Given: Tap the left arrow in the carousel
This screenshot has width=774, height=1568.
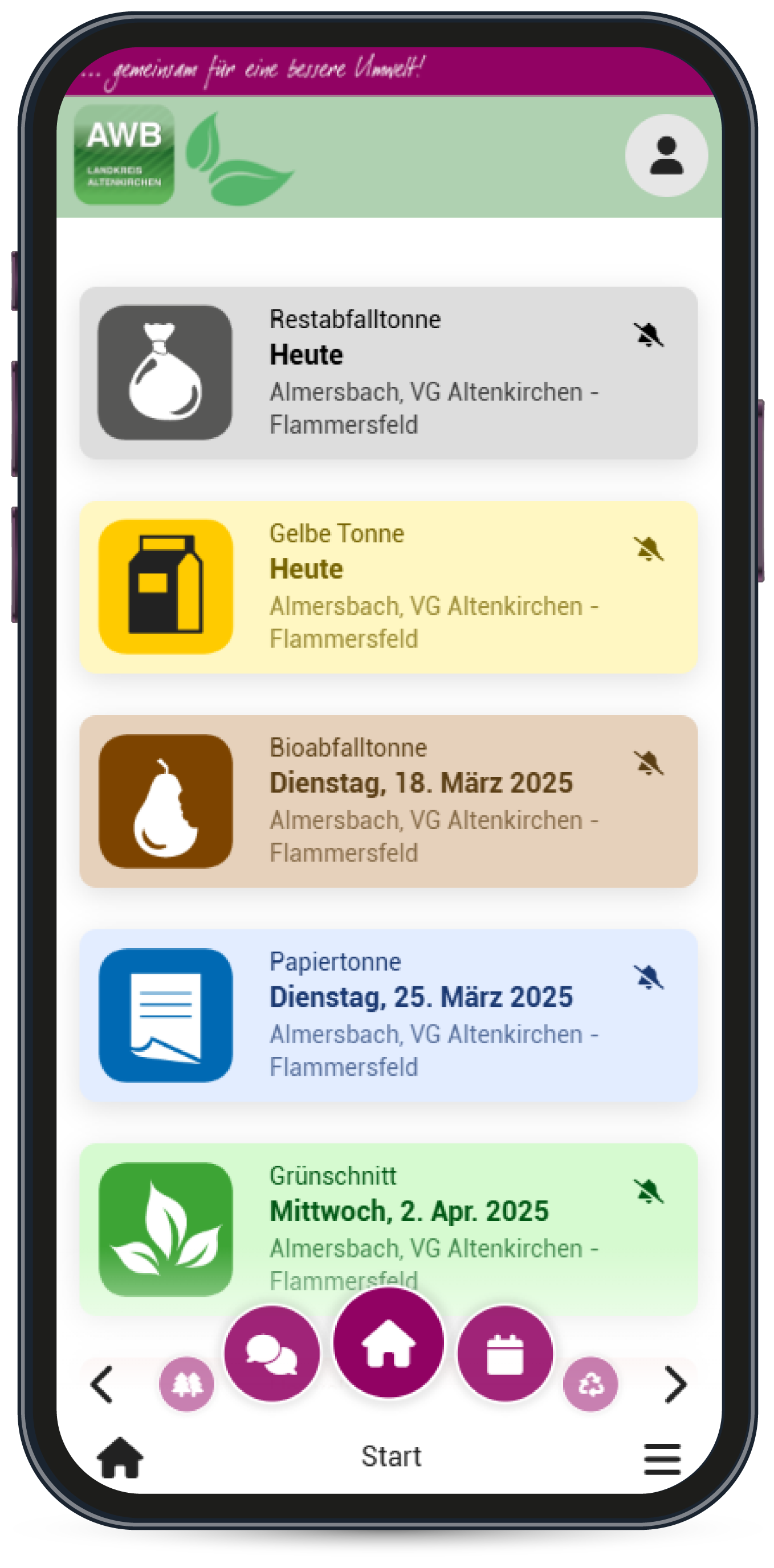Looking at the screenshot, I should [101, 1385].
